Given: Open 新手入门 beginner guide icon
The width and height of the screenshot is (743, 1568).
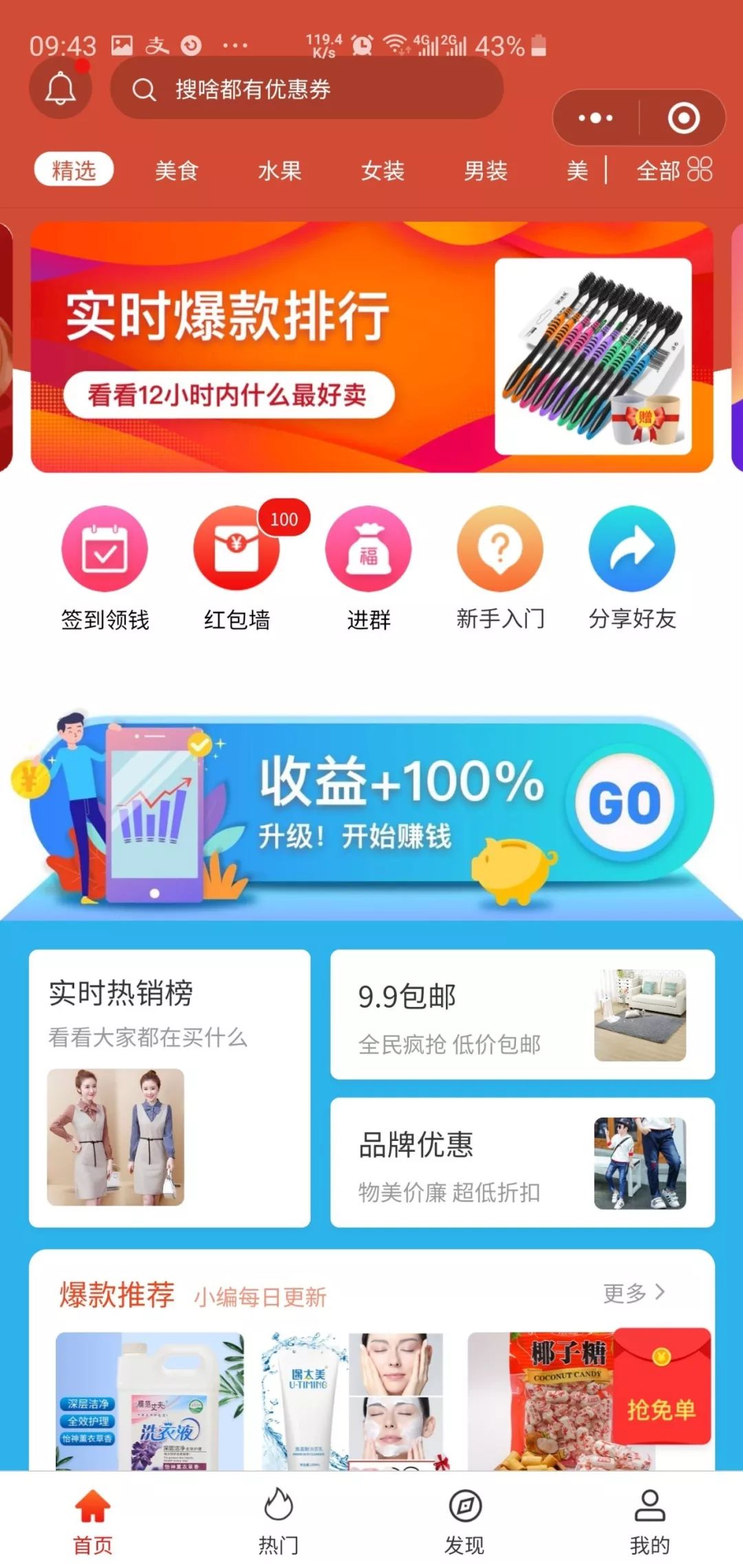Looking at the screenshot, I should click(x=502, y=549).
